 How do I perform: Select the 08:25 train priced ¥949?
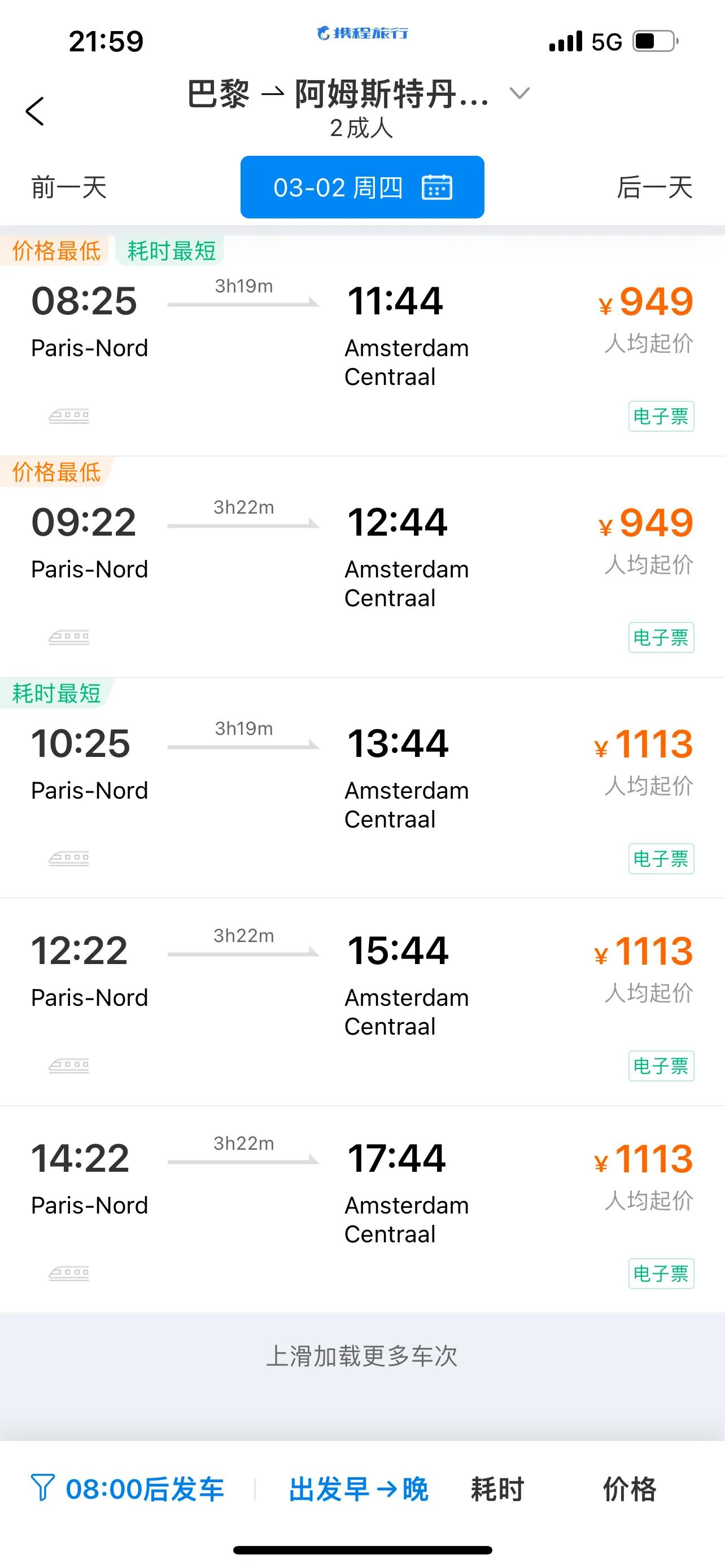coord(362,341)
